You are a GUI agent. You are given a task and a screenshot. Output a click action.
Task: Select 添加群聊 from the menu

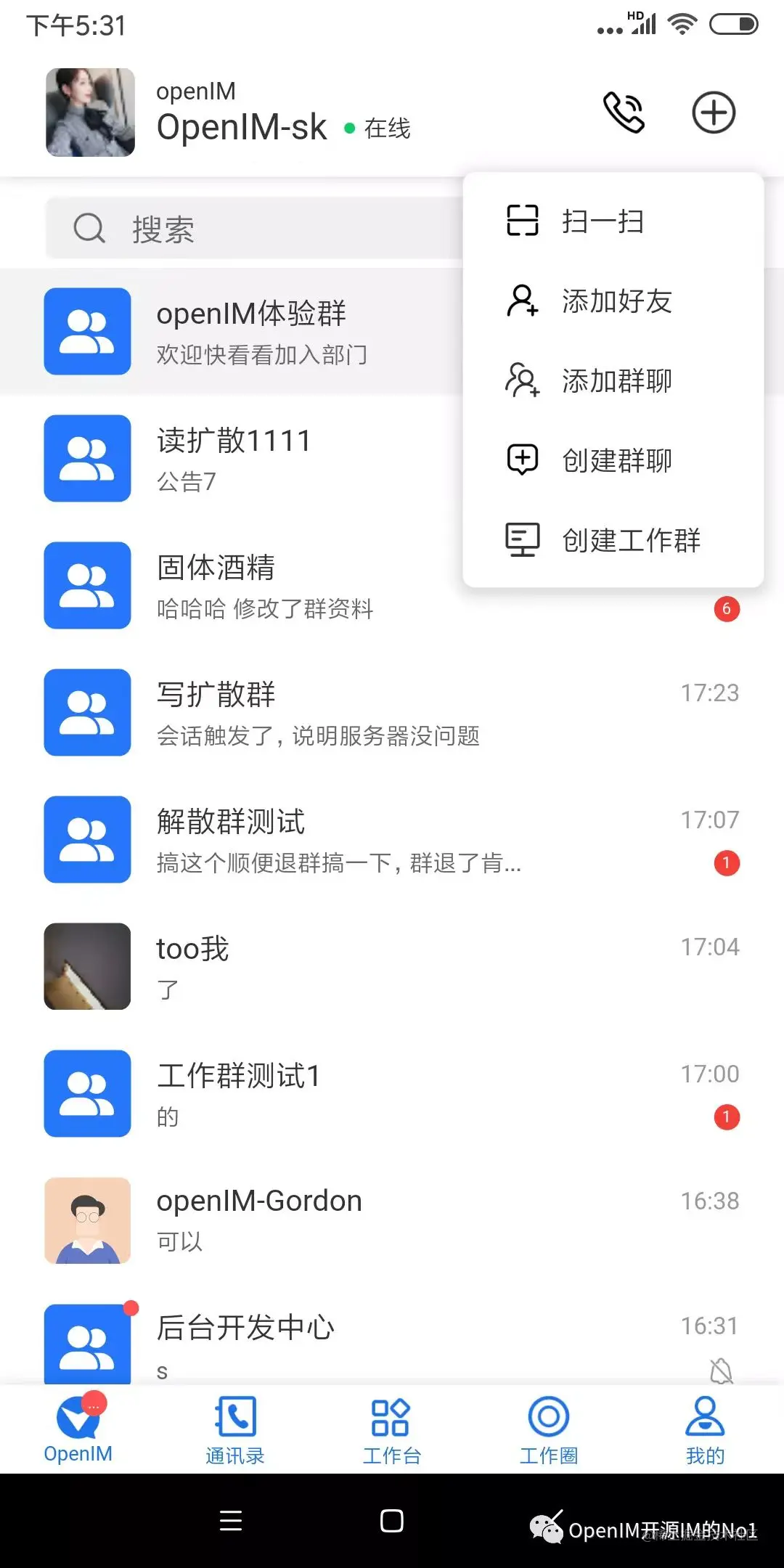[618, 381]
